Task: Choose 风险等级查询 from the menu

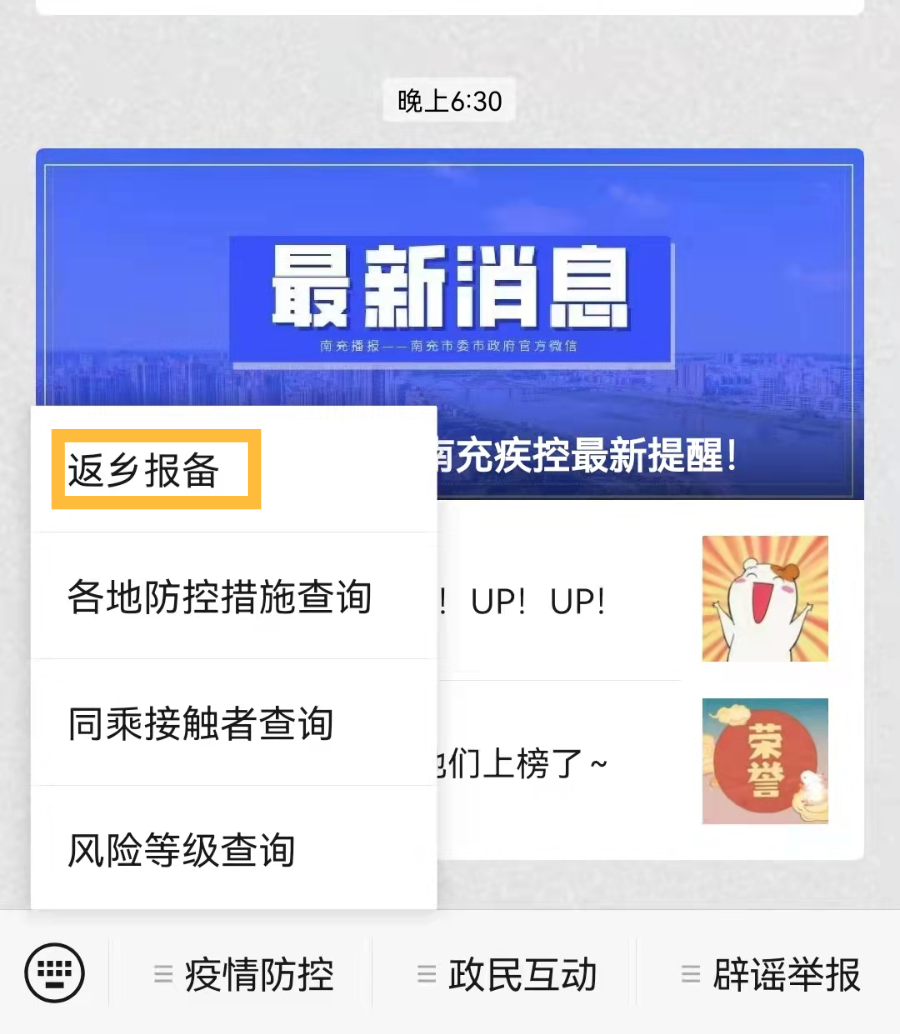Action: pos(182,850)
